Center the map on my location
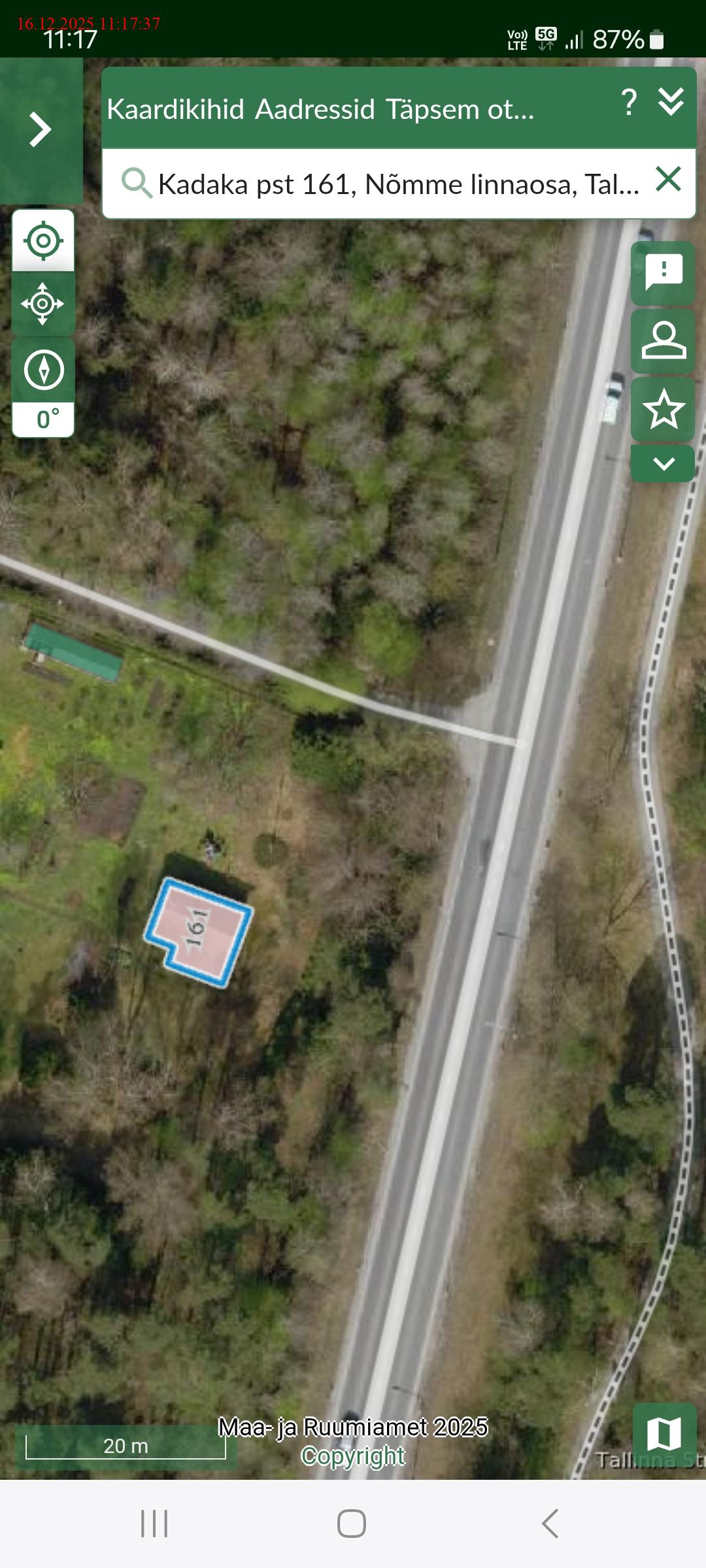 (x=43, y=241)
